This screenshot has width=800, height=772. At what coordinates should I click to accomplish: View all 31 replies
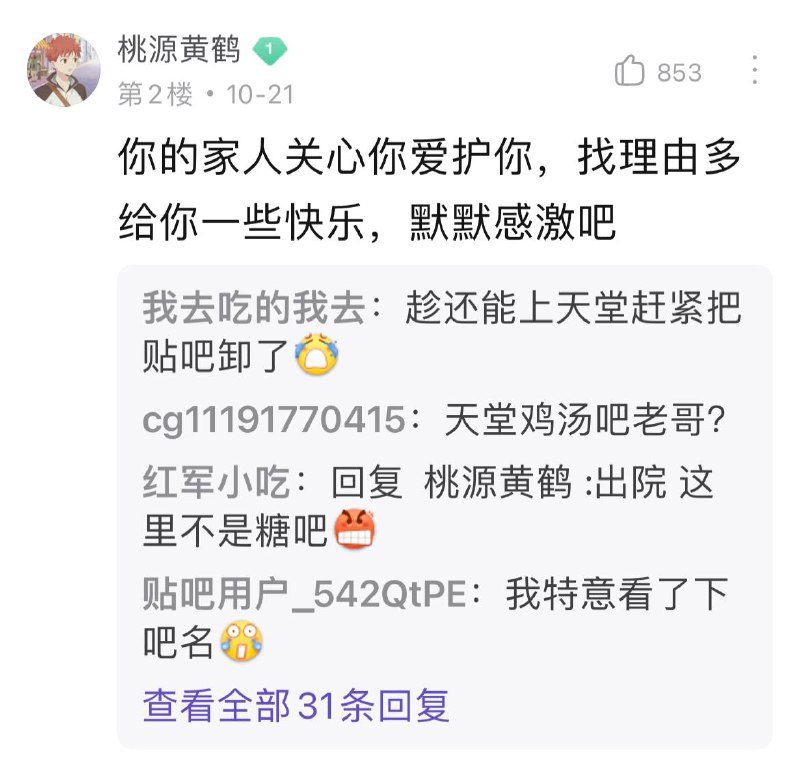tap(296, 705)
